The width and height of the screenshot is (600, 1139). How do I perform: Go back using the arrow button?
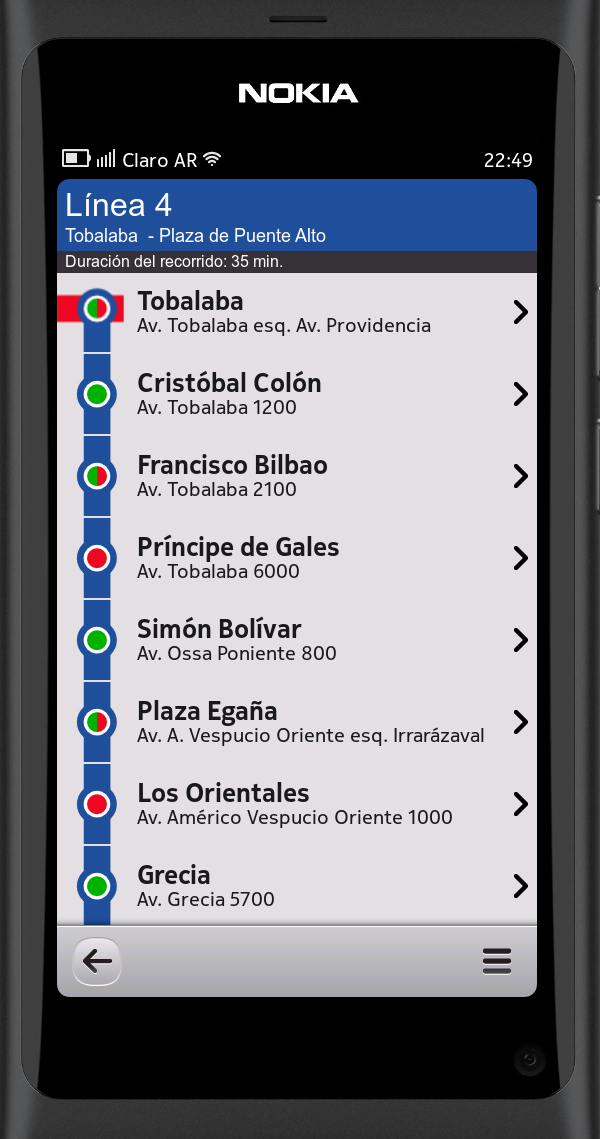pyautogui.click(x=97, y=962)
